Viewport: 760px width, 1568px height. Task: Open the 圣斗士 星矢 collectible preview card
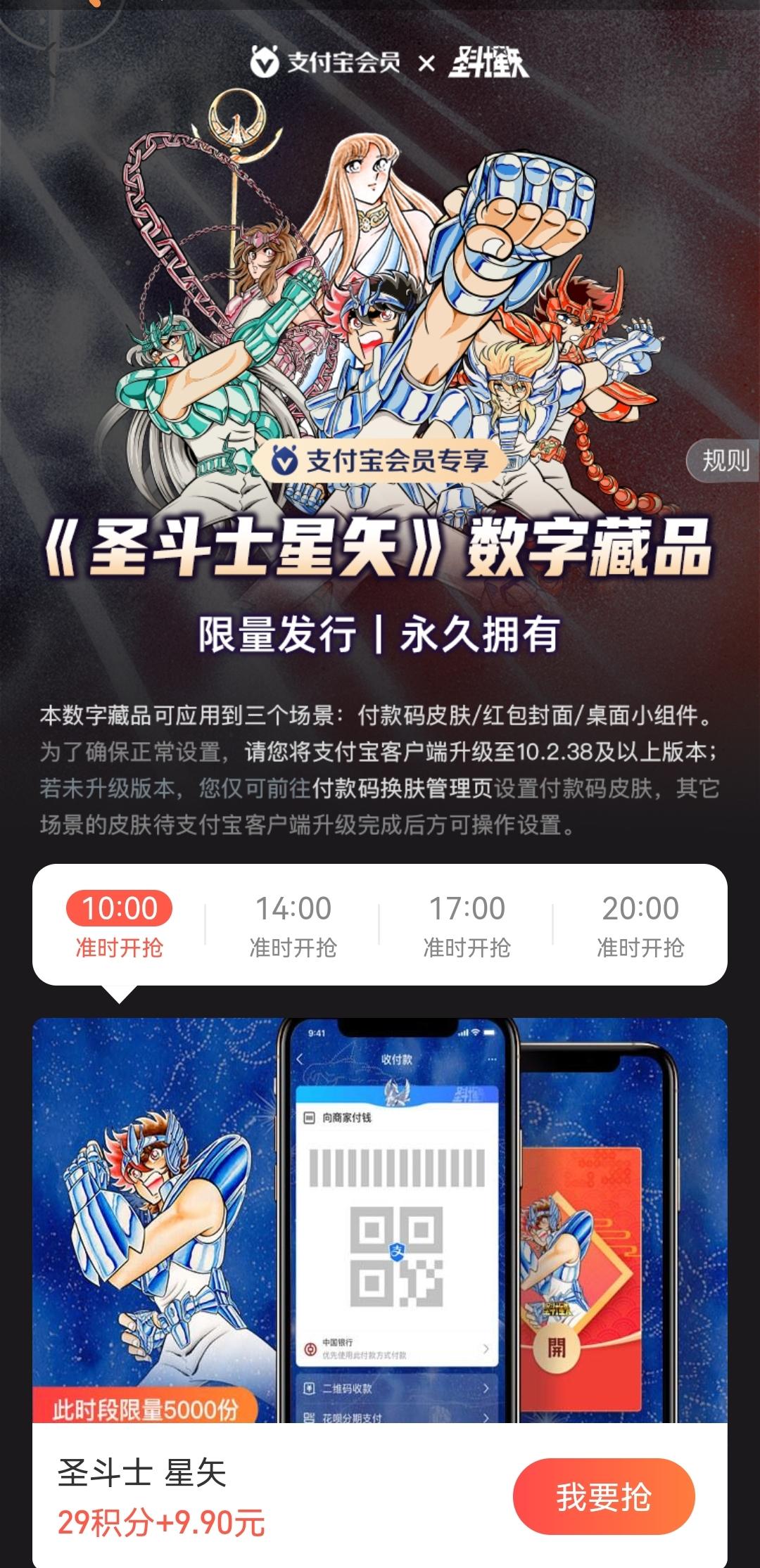379,1219
